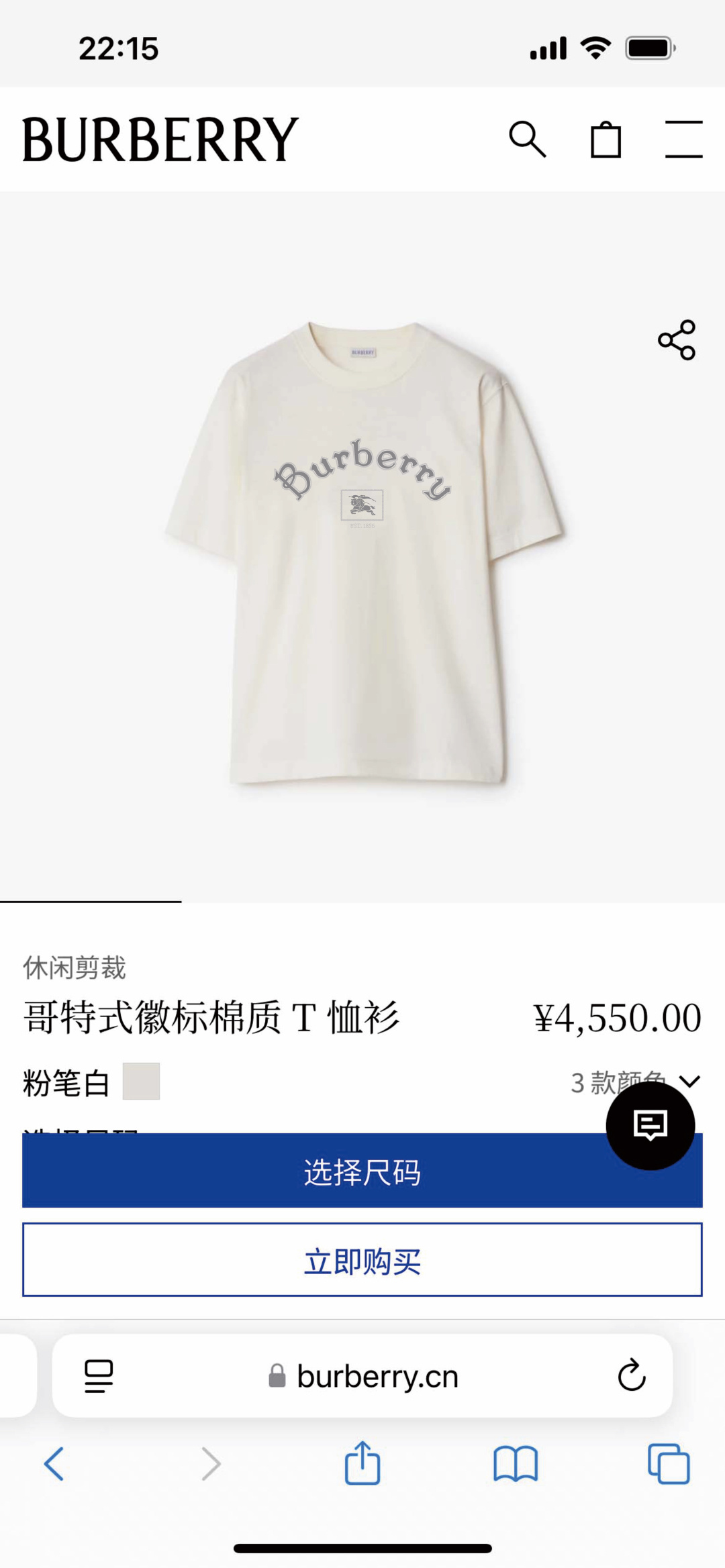Navigate back to the previous page
Image resolution: width=725 pixels, height=1568 pixels.
point(55,1465)
